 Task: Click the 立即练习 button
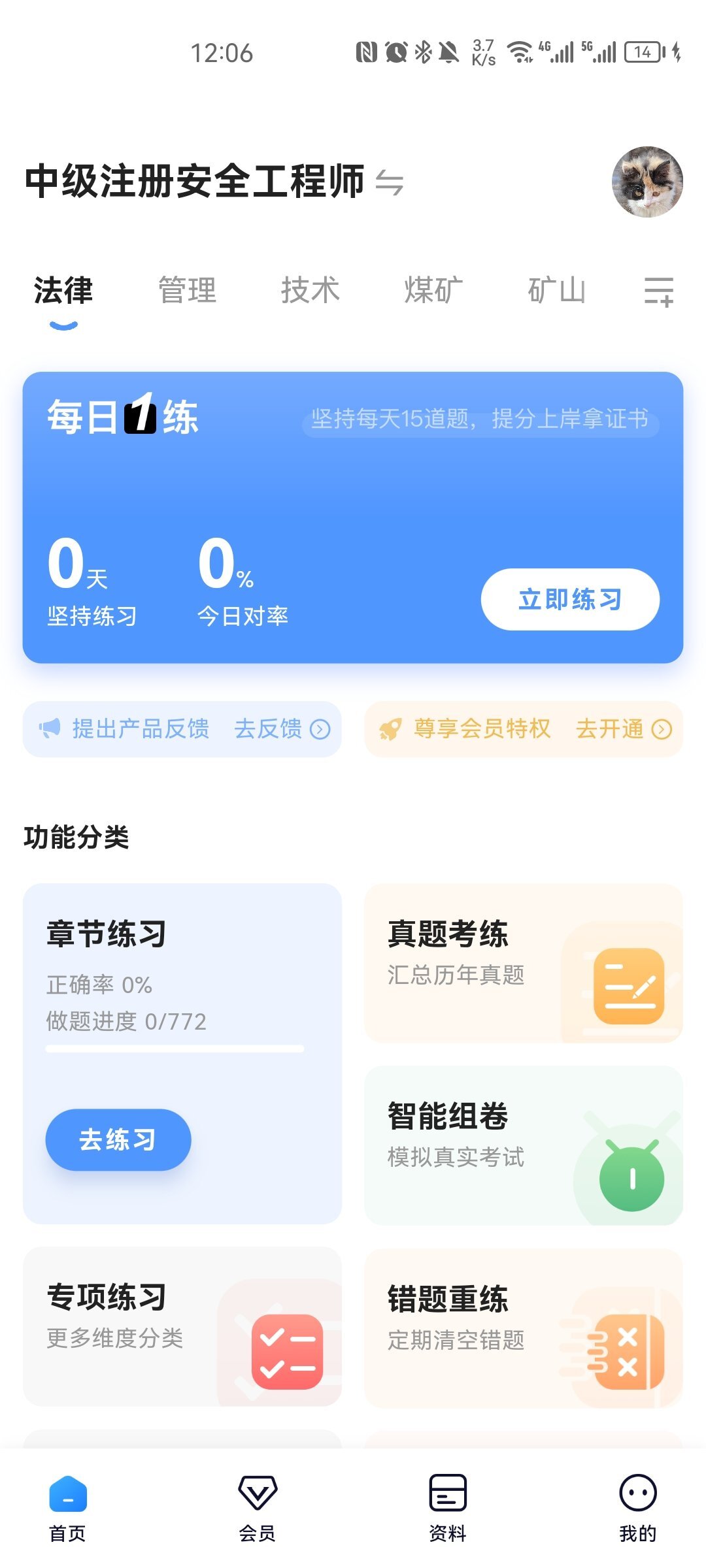[570, 598]
